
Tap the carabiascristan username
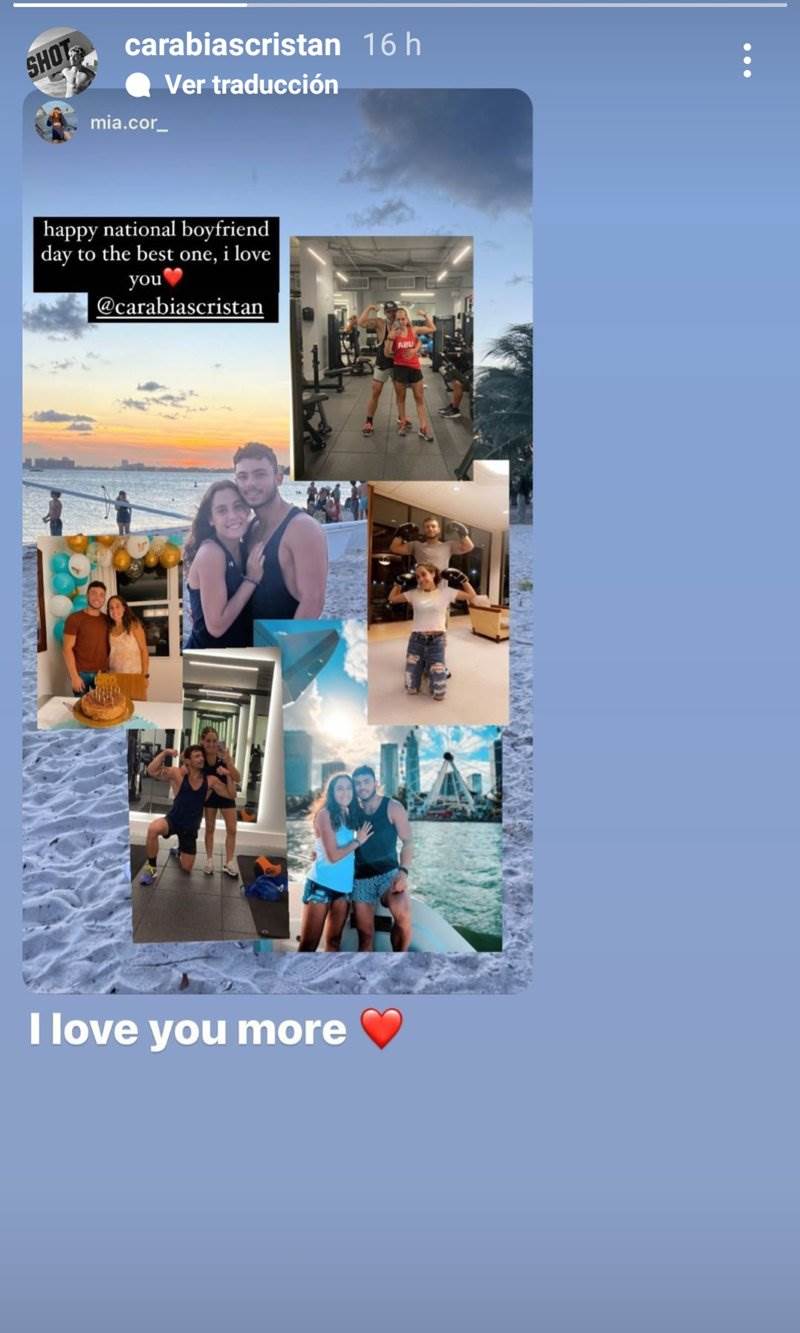pos(232,45)
